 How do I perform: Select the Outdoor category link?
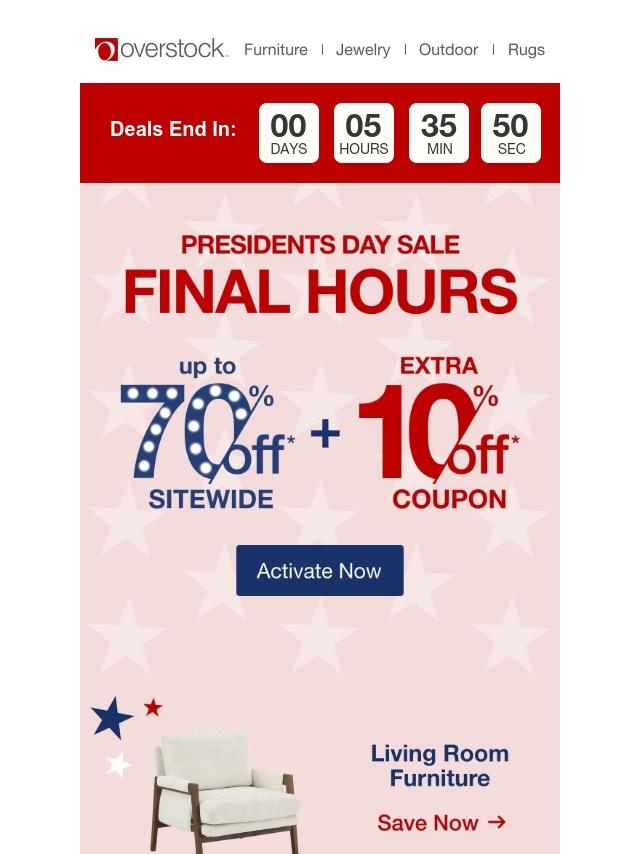coord(448,50)
